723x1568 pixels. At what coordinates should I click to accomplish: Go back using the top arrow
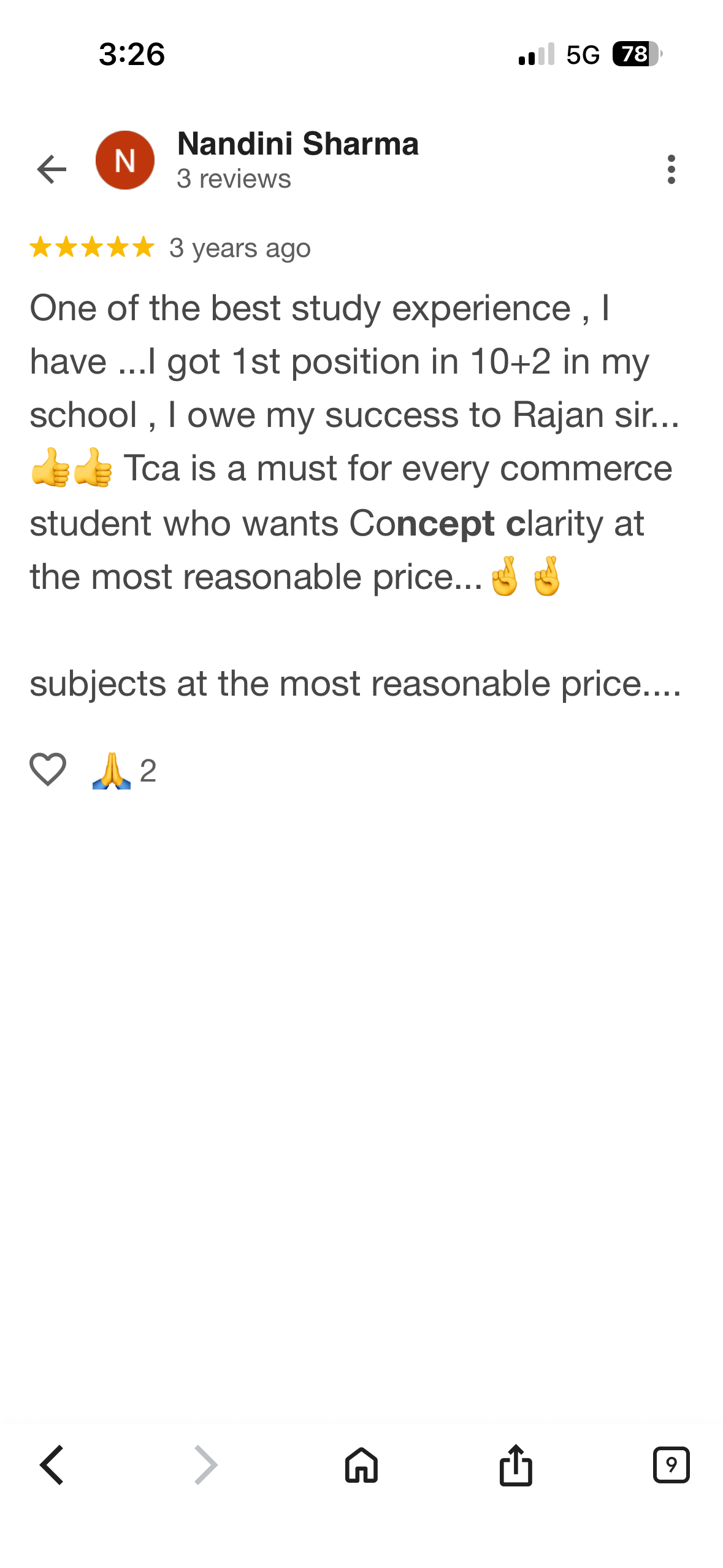pos(52,169)
